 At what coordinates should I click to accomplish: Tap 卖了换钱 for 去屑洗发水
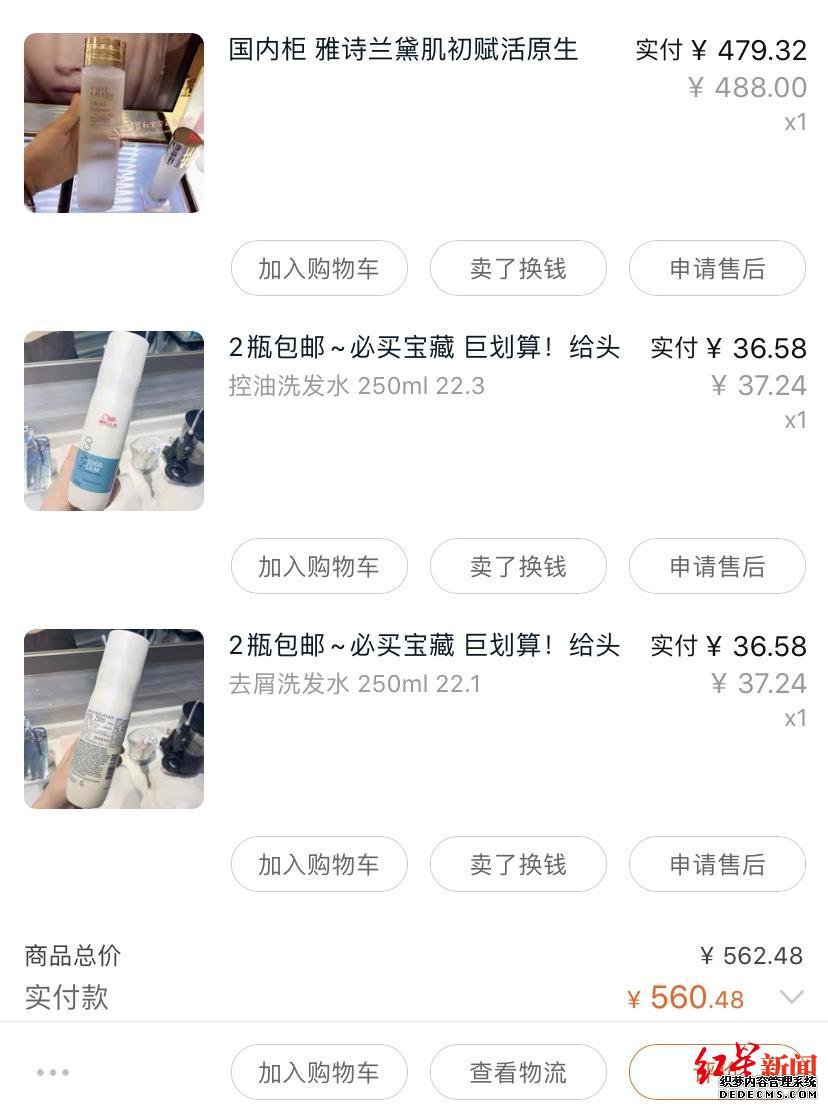(x=518, y=864)
